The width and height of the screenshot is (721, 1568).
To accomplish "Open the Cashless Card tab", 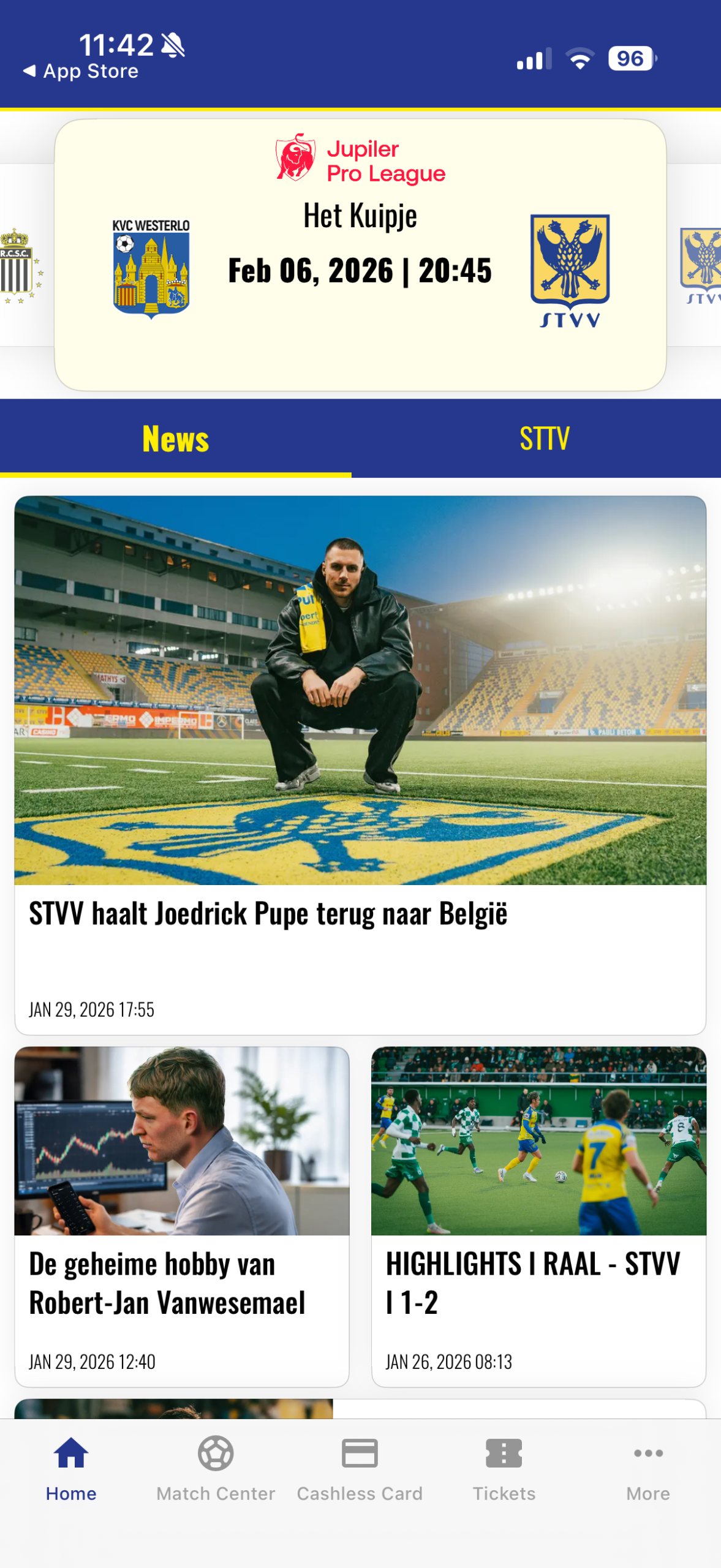I will (x=360, y=1468).
